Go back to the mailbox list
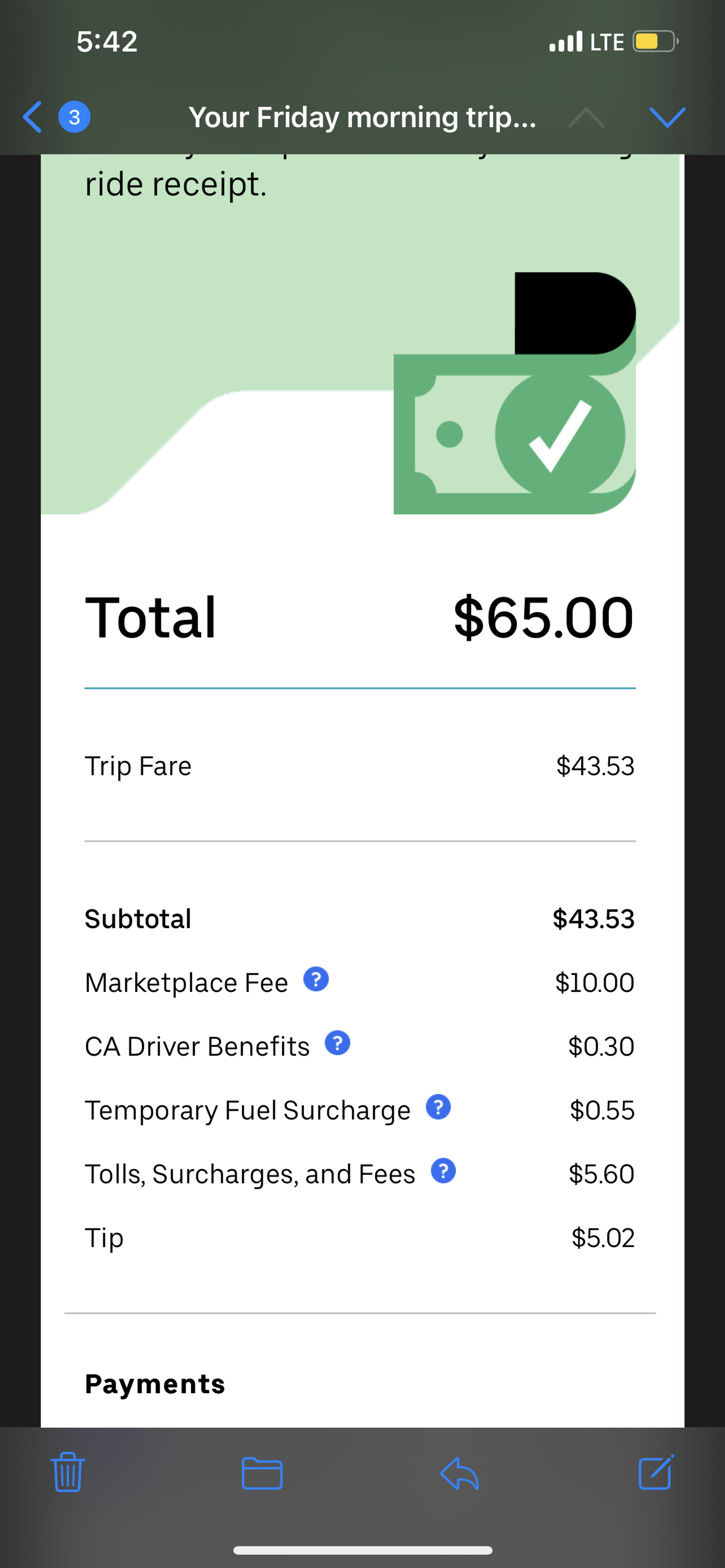Viewport: 725px width, 1568px height. (x=33, y=116)
